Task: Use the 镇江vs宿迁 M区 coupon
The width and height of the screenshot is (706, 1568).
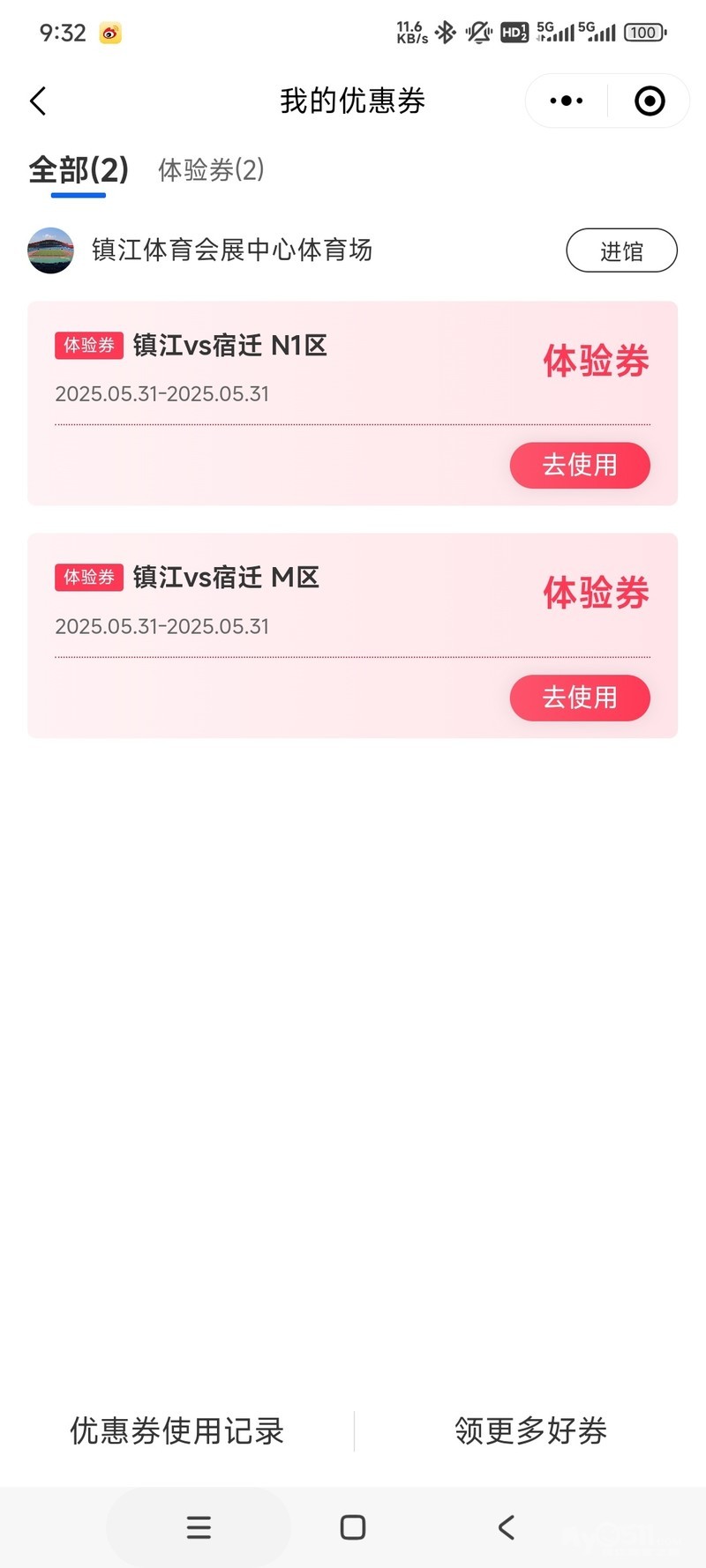Action: (580, 698)
